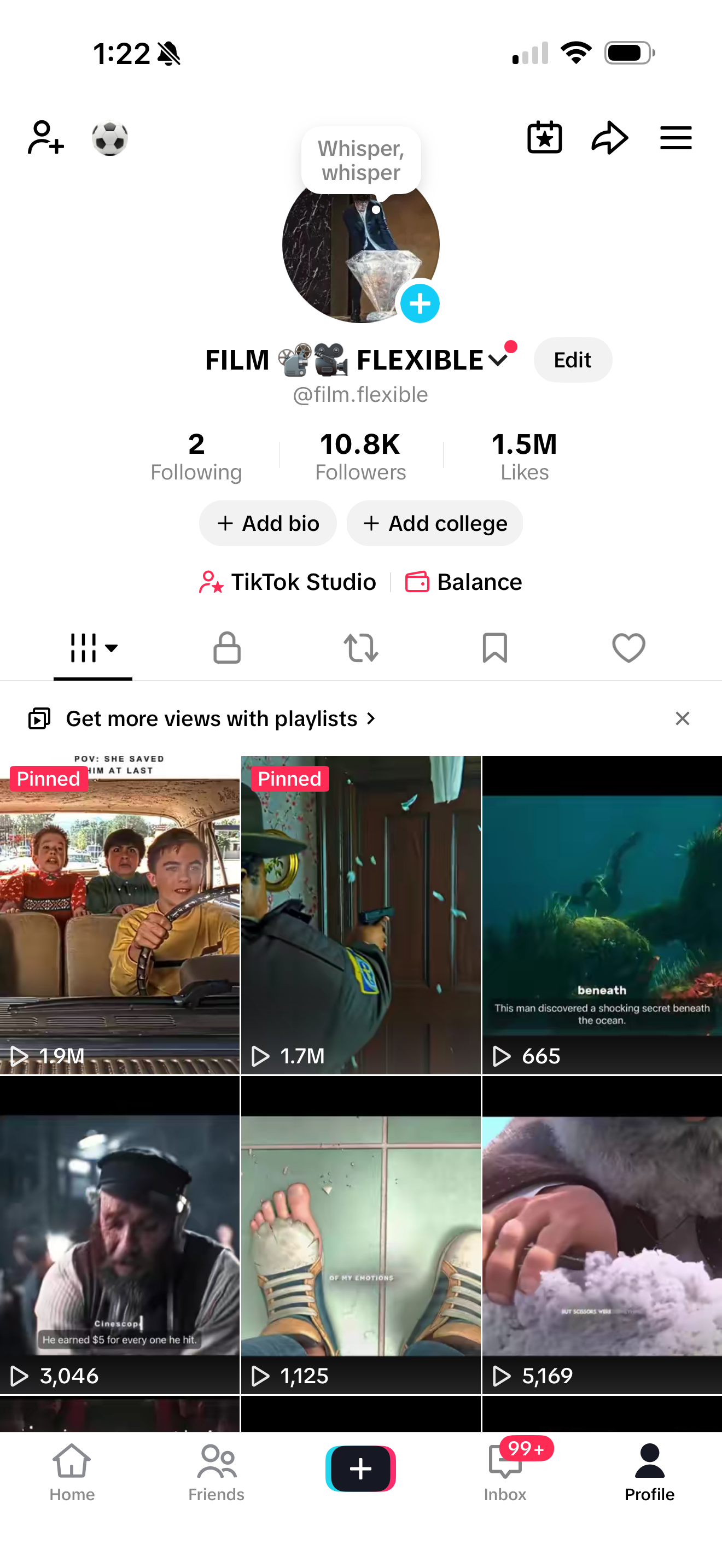
Task: Open the pinned video with 1.9M views
Action: tap(120, 915)
